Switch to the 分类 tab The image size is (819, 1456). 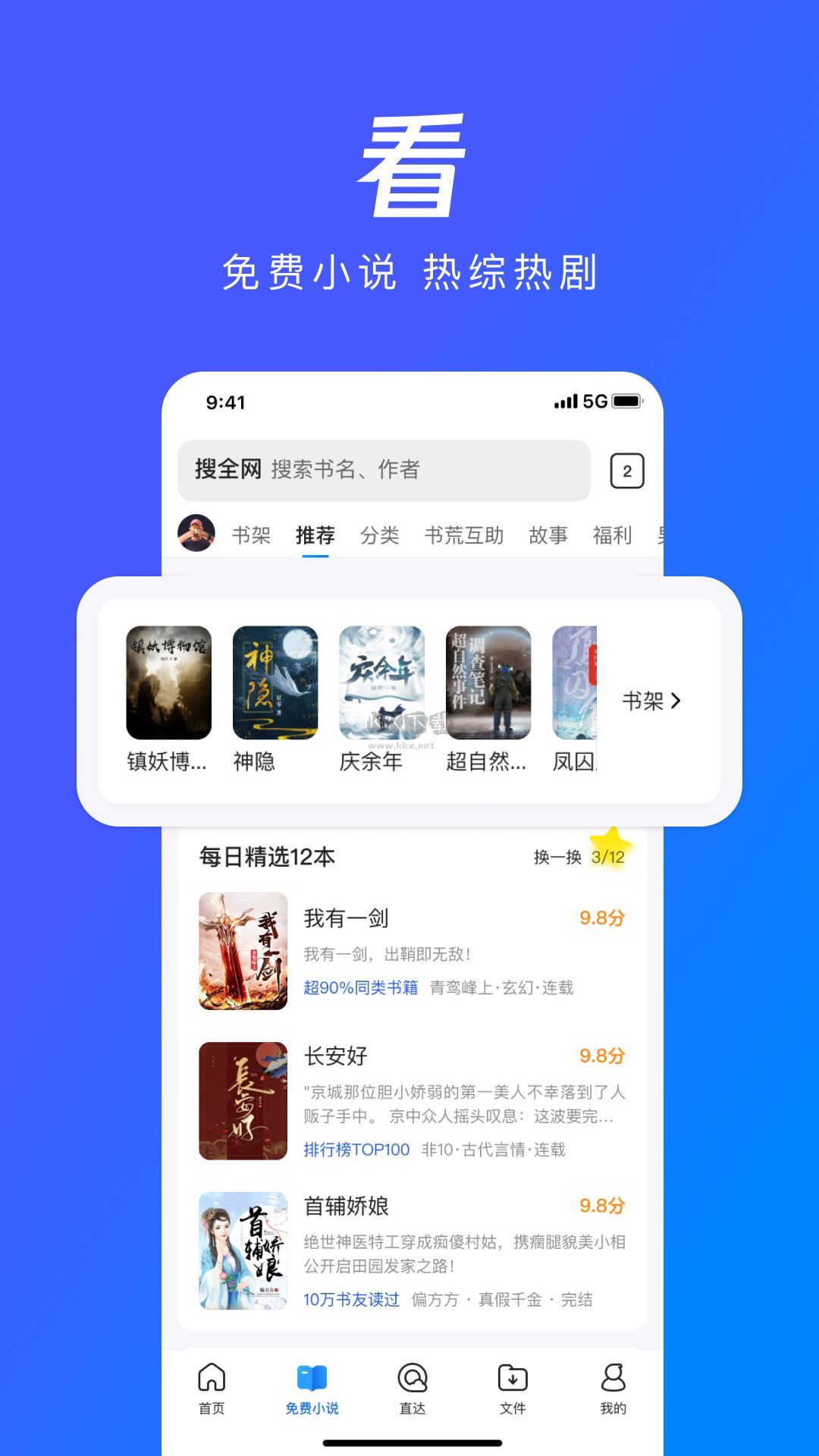pyautogui.click(x=381, y=535)
